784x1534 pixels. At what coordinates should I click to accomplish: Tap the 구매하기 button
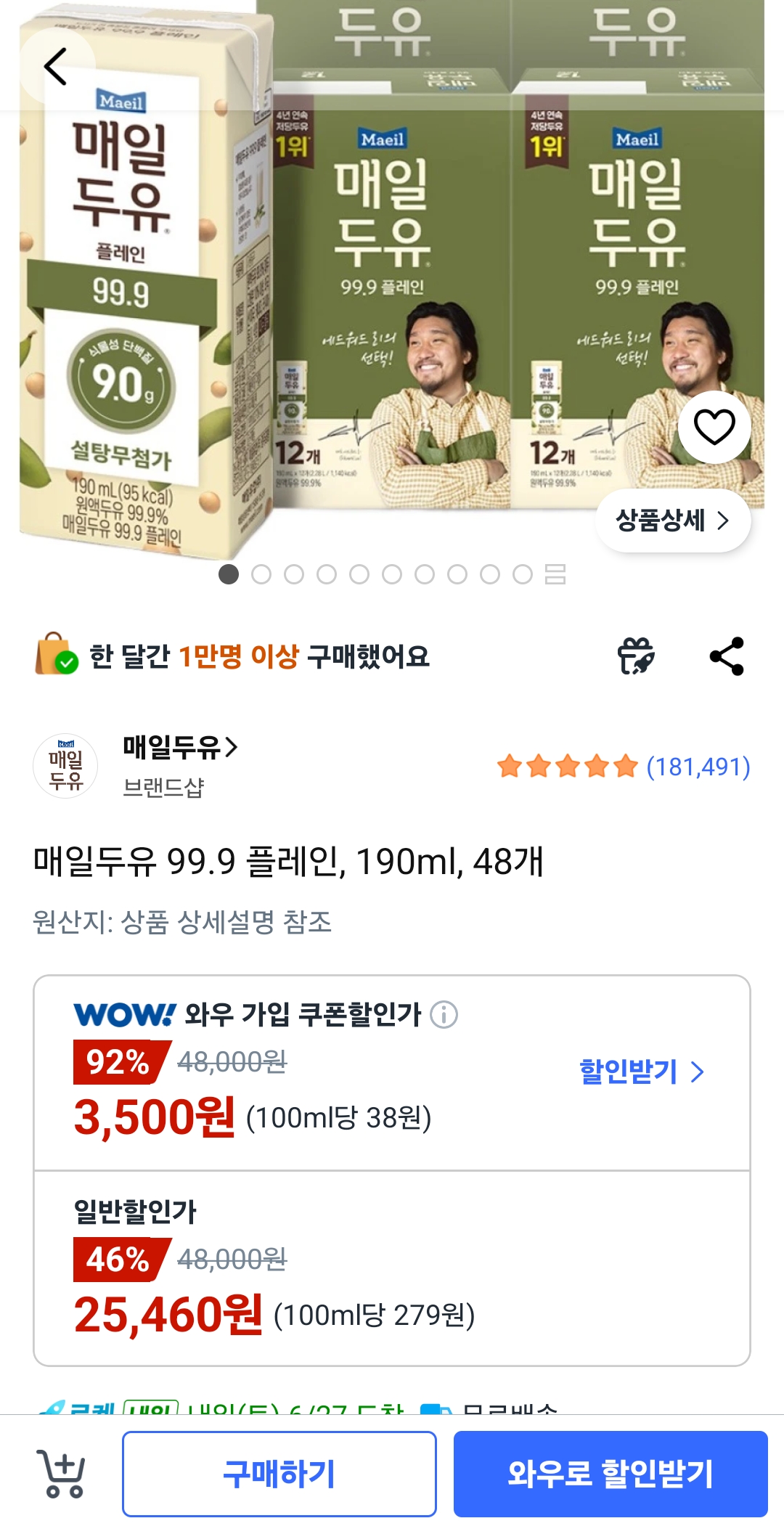(x=279, y=1474)
